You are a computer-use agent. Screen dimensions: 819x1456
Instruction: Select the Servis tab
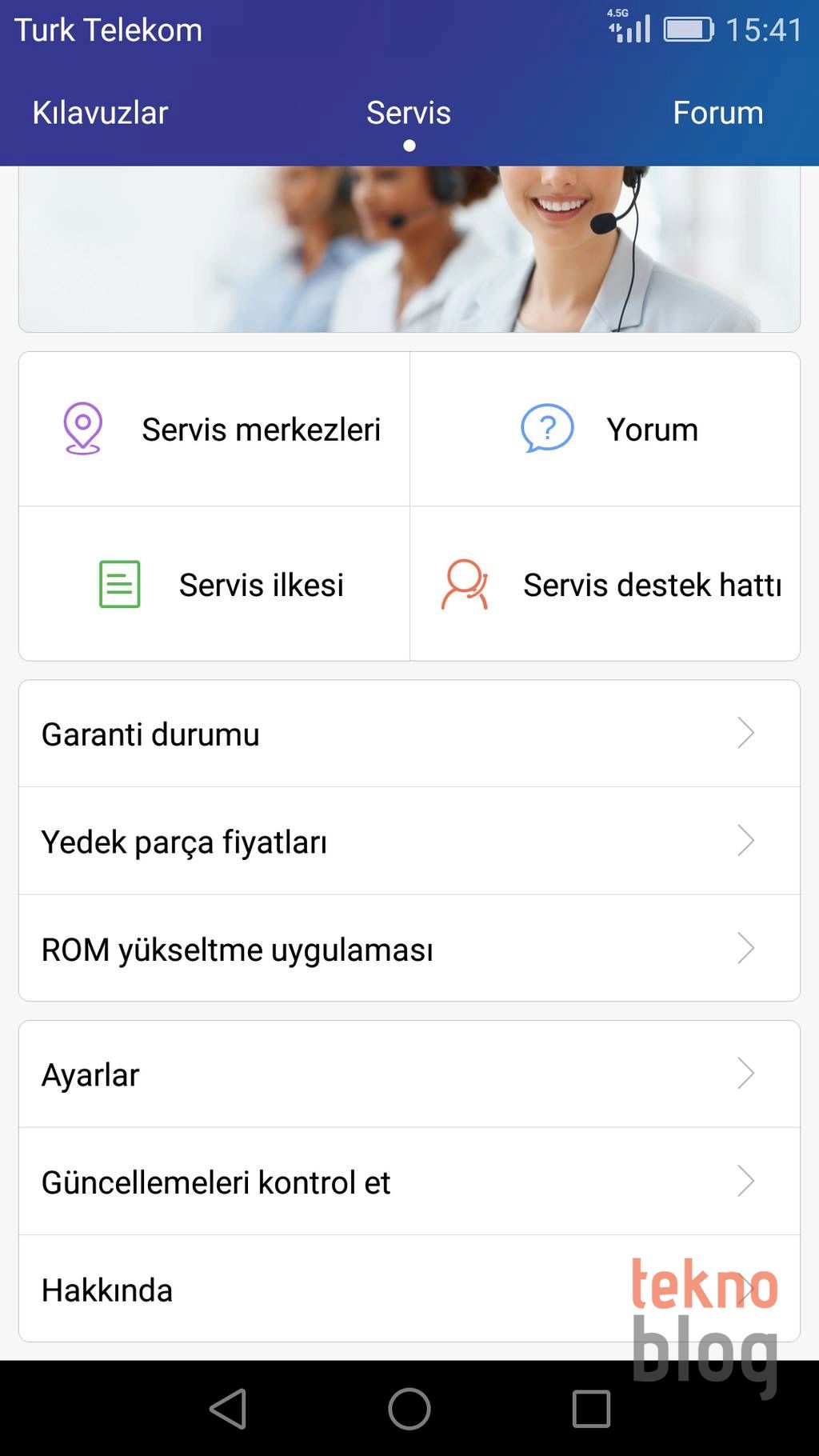pyautogui.click(x=409, y=113)
